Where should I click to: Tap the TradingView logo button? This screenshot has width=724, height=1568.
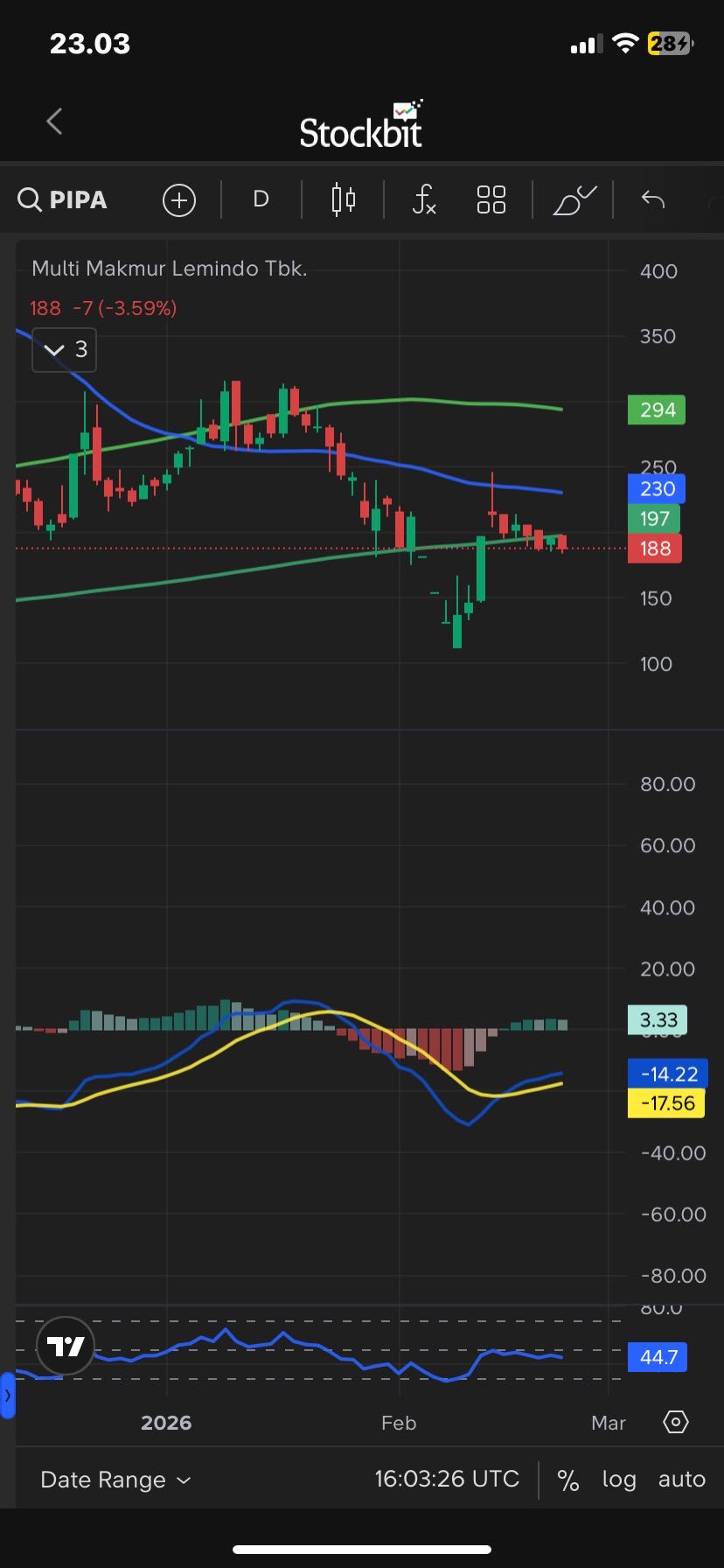tap(66, 1347)
